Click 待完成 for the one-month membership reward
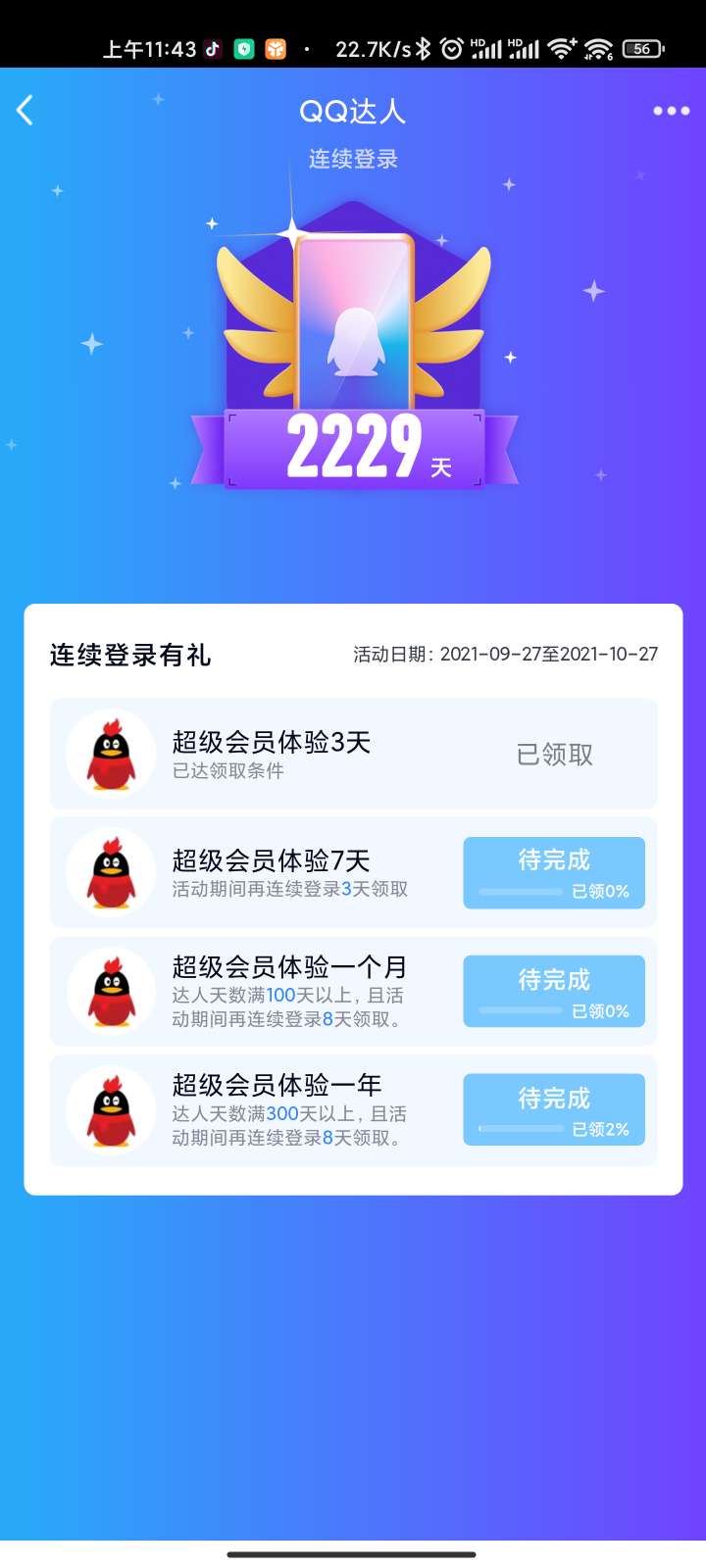Screen dimensions: 706x1568 554,977
